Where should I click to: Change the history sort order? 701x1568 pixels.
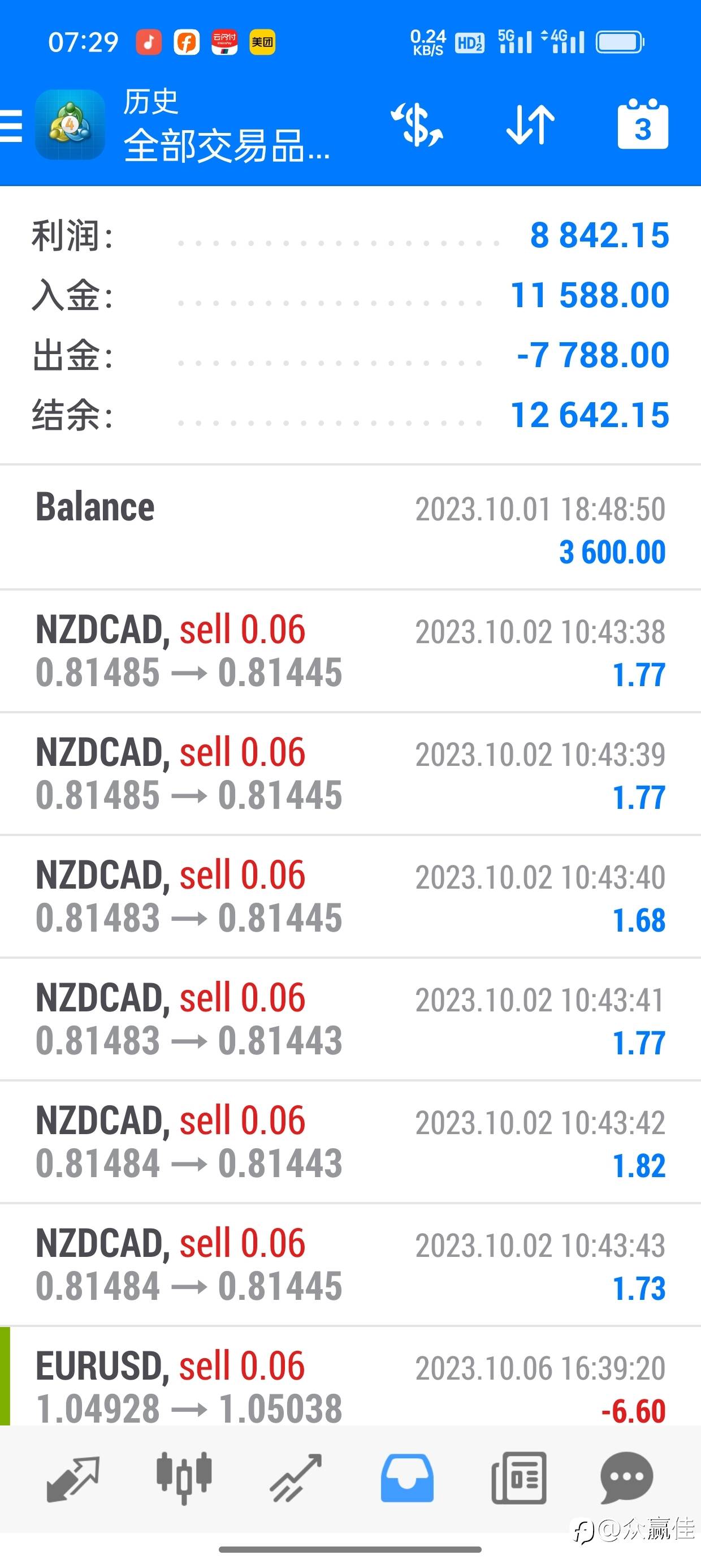[x=531, y=126]
